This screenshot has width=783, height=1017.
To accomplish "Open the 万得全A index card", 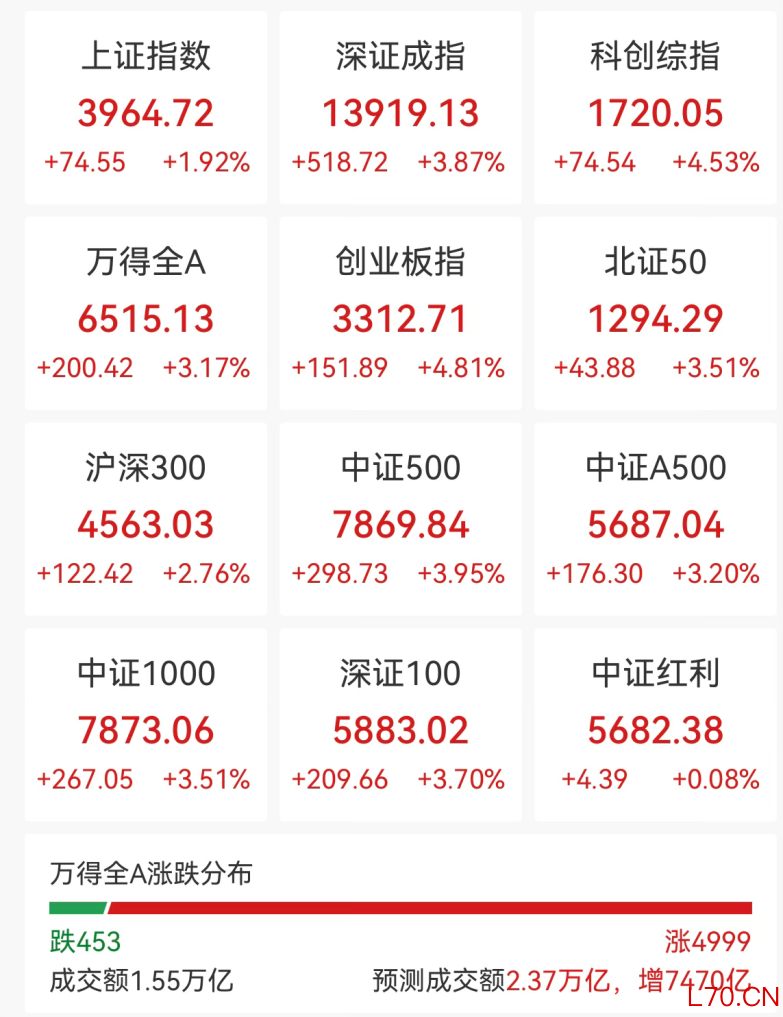I will tap(146, 313).
